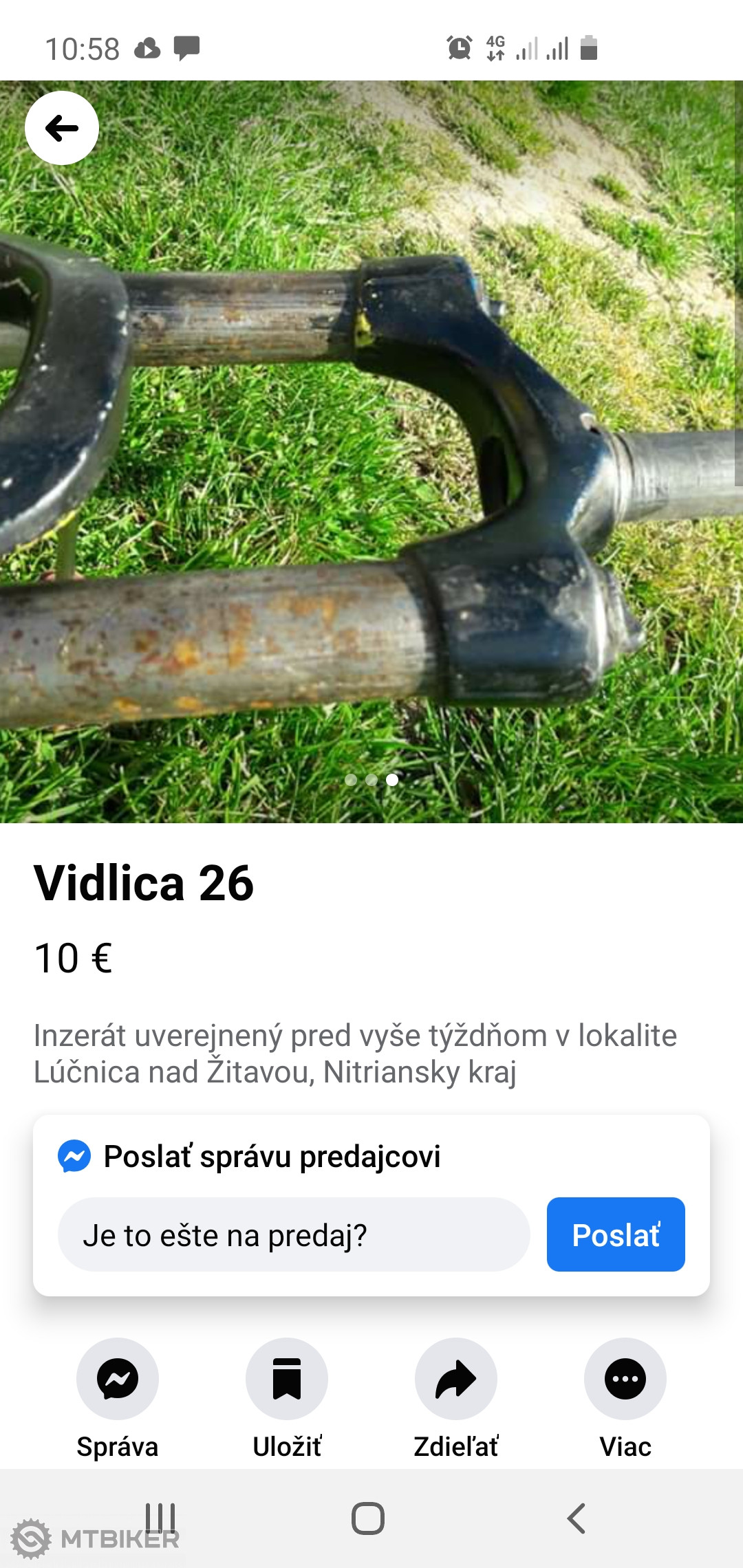The image size is (743, 1568).
Task: Open more options with Viac
Action: point(625,1379)
